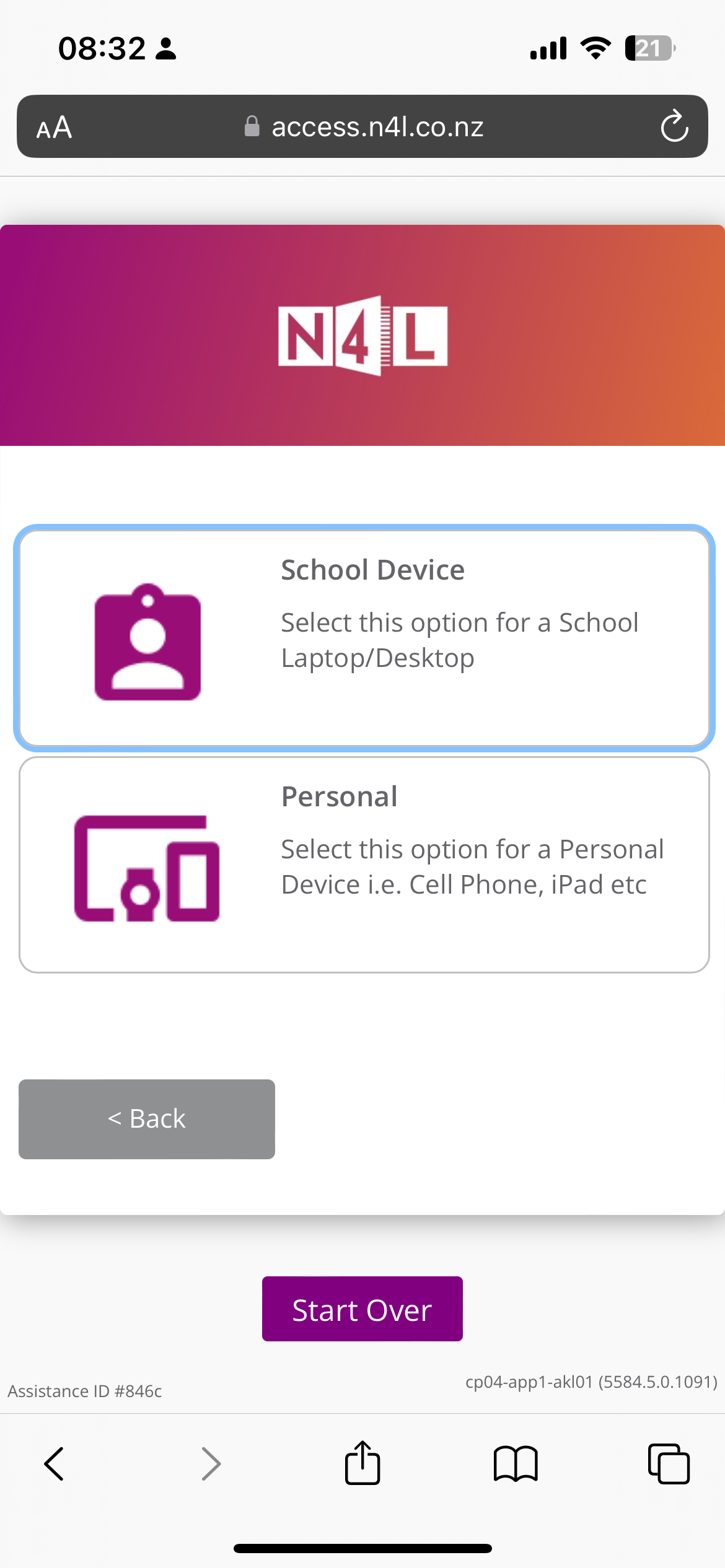Tap the user silhouette next to the clock
Image resolution: width=725 pixels, height=1568 pixels.
point(165,48)
